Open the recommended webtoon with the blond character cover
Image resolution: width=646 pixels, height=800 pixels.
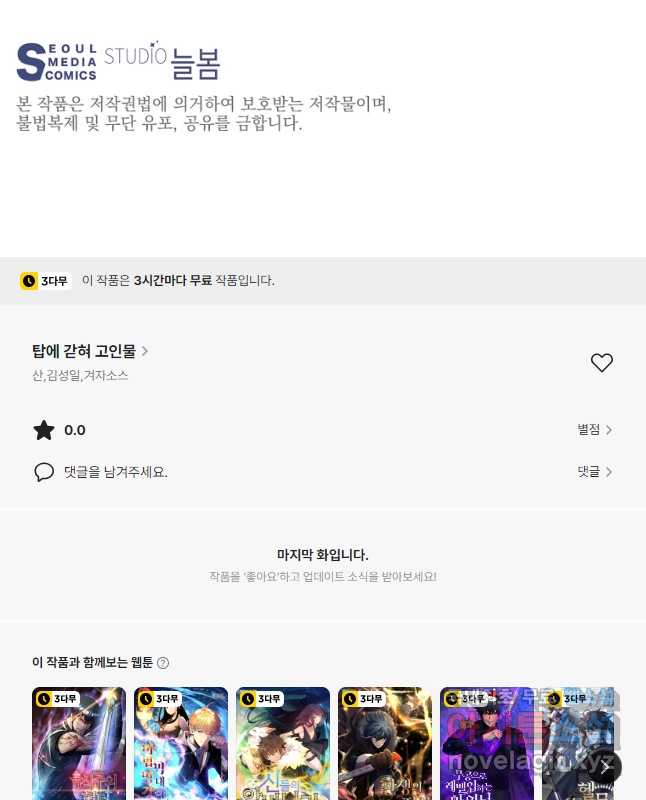tap(181, 743)
